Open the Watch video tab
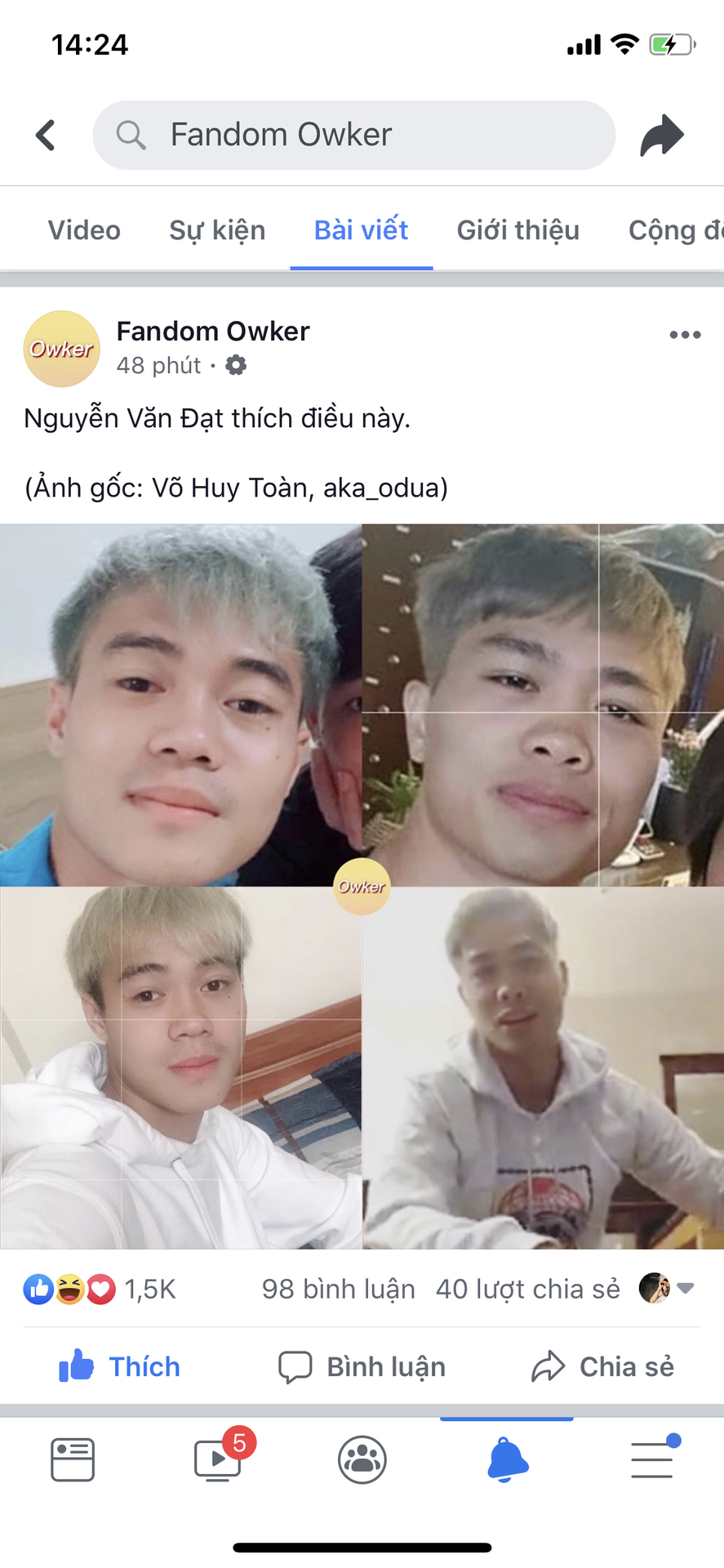This screenshot has height=1568, width=724. pos(219,1459)
